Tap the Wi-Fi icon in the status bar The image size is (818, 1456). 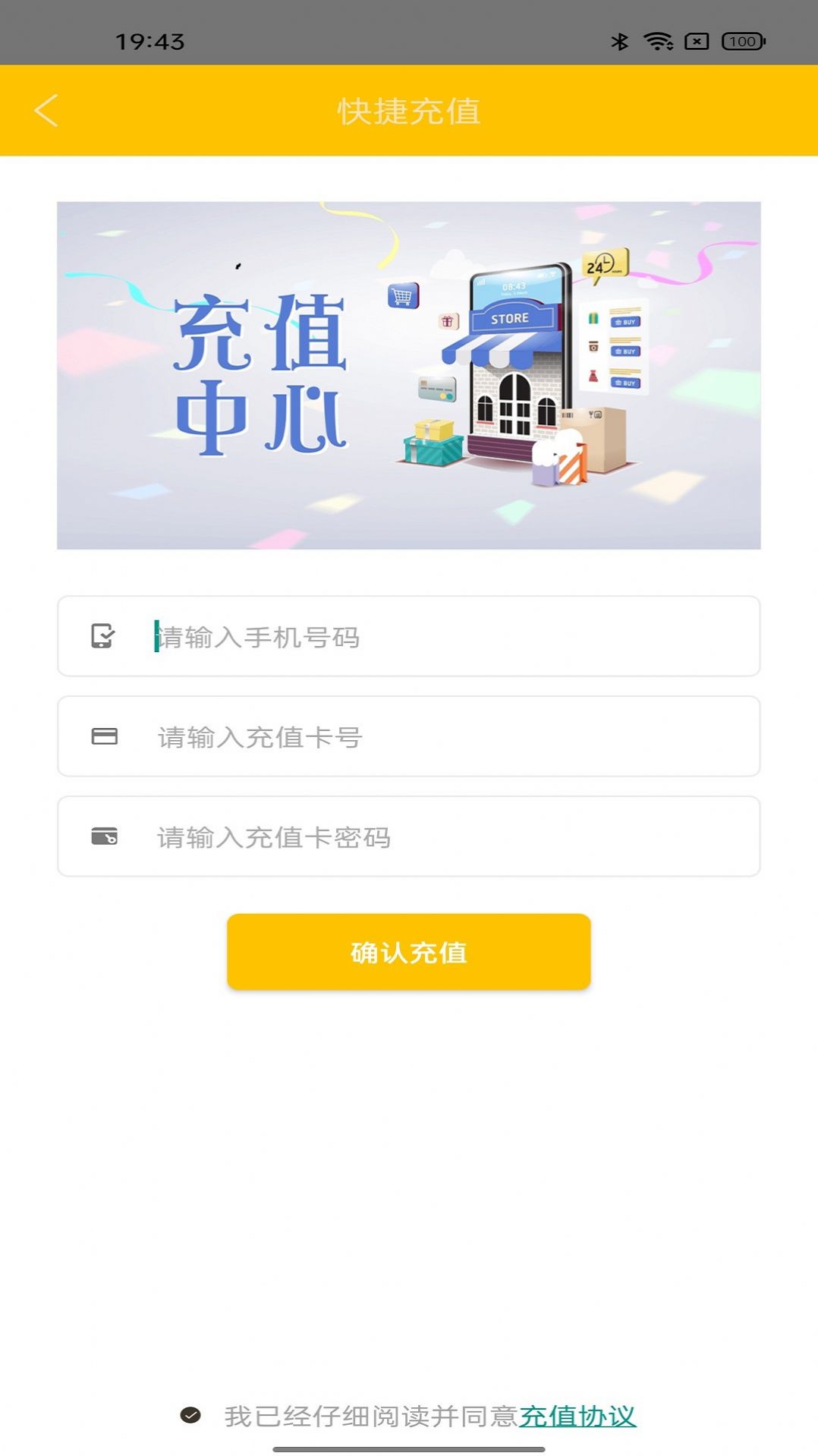pos(657,43)
